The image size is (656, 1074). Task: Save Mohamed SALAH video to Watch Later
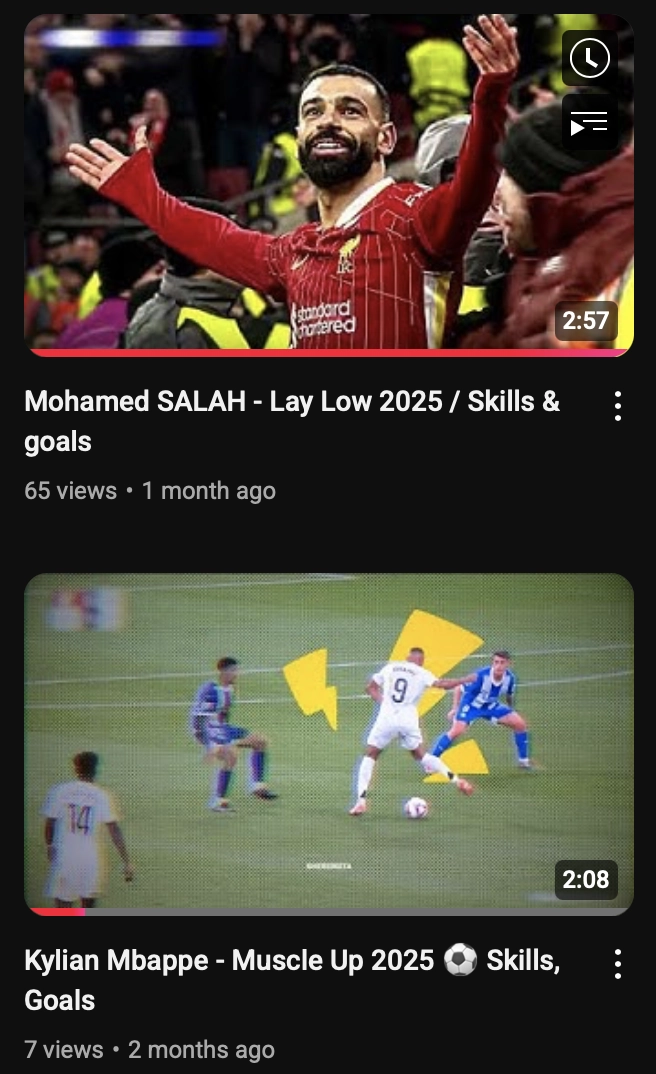pyautogui.click(x=589, y=58)
